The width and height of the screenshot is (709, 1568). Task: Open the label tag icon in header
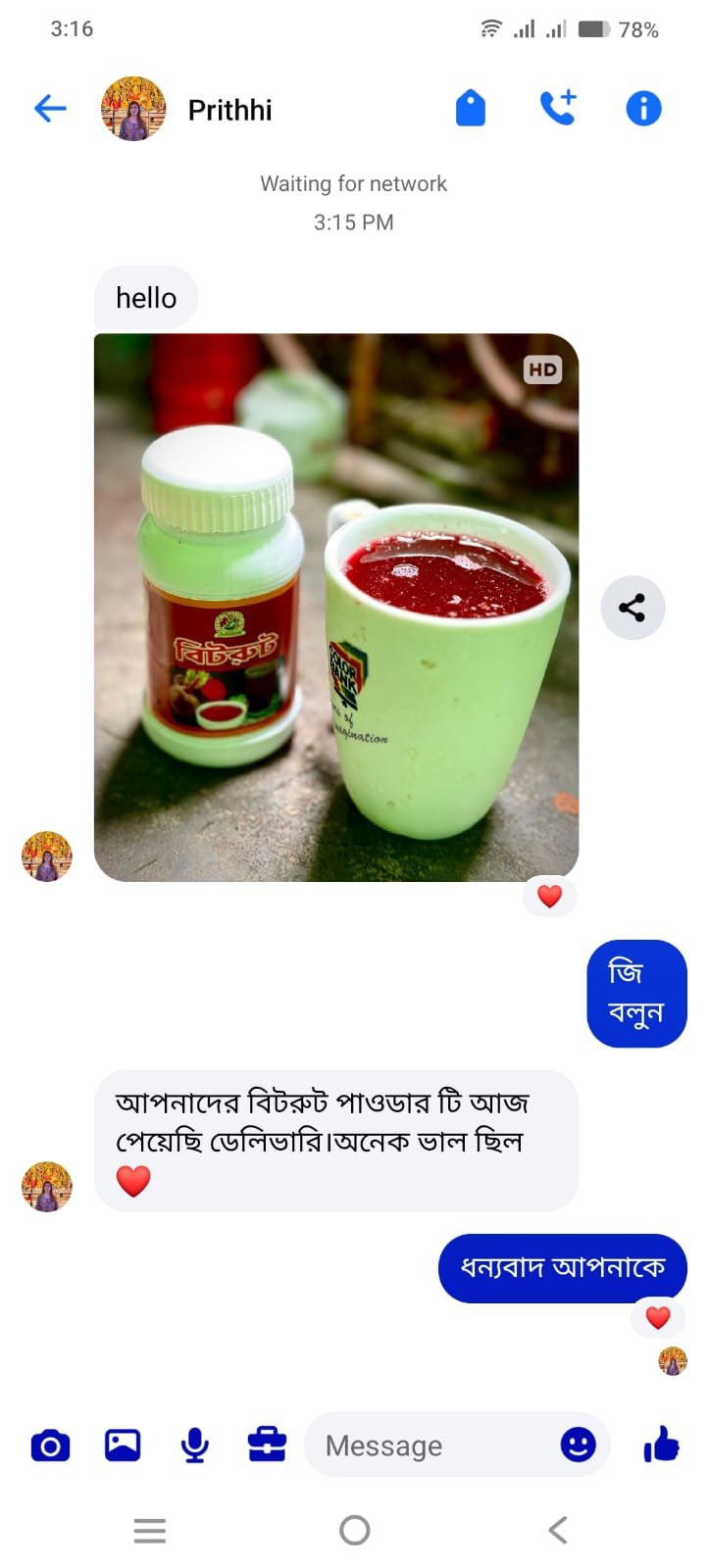(471, 109)
